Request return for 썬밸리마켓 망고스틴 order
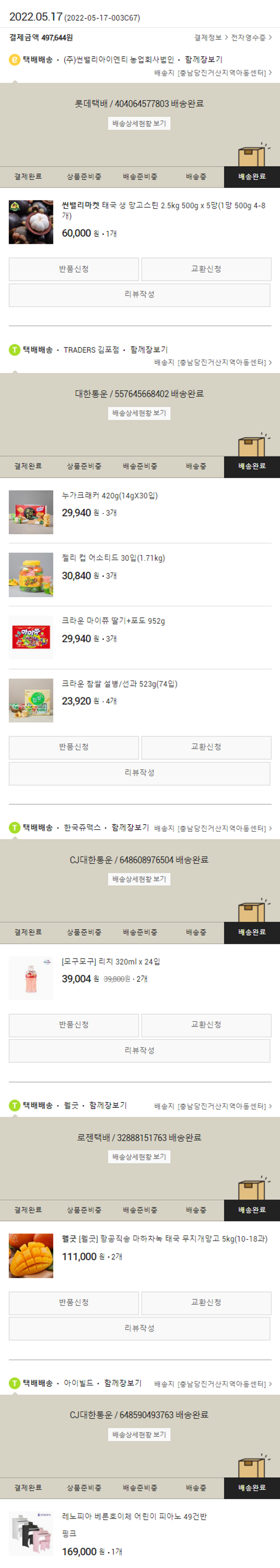 pyautogui.click(x=74, y=269)
